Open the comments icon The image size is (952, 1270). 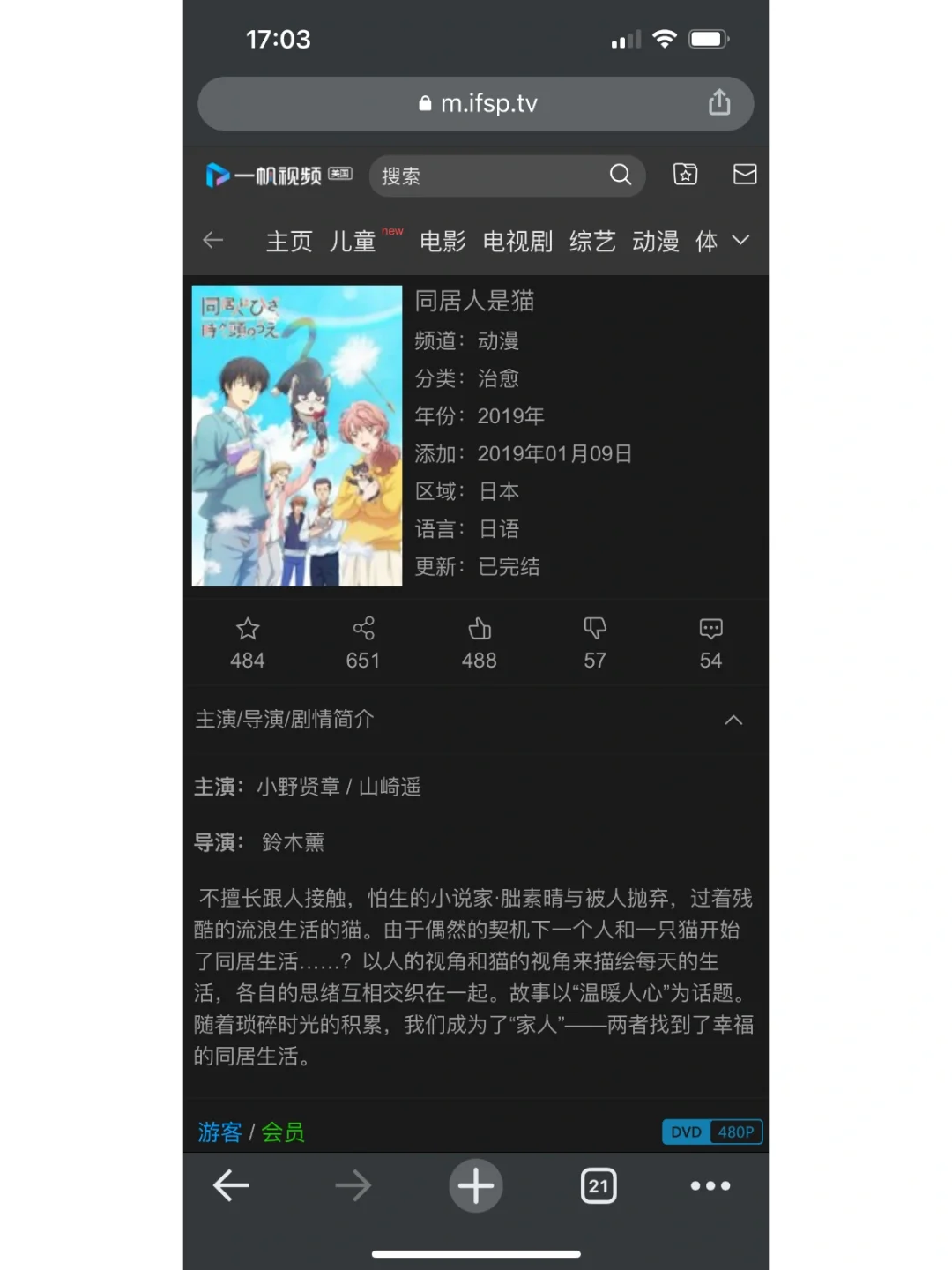[x=710, y=629]
